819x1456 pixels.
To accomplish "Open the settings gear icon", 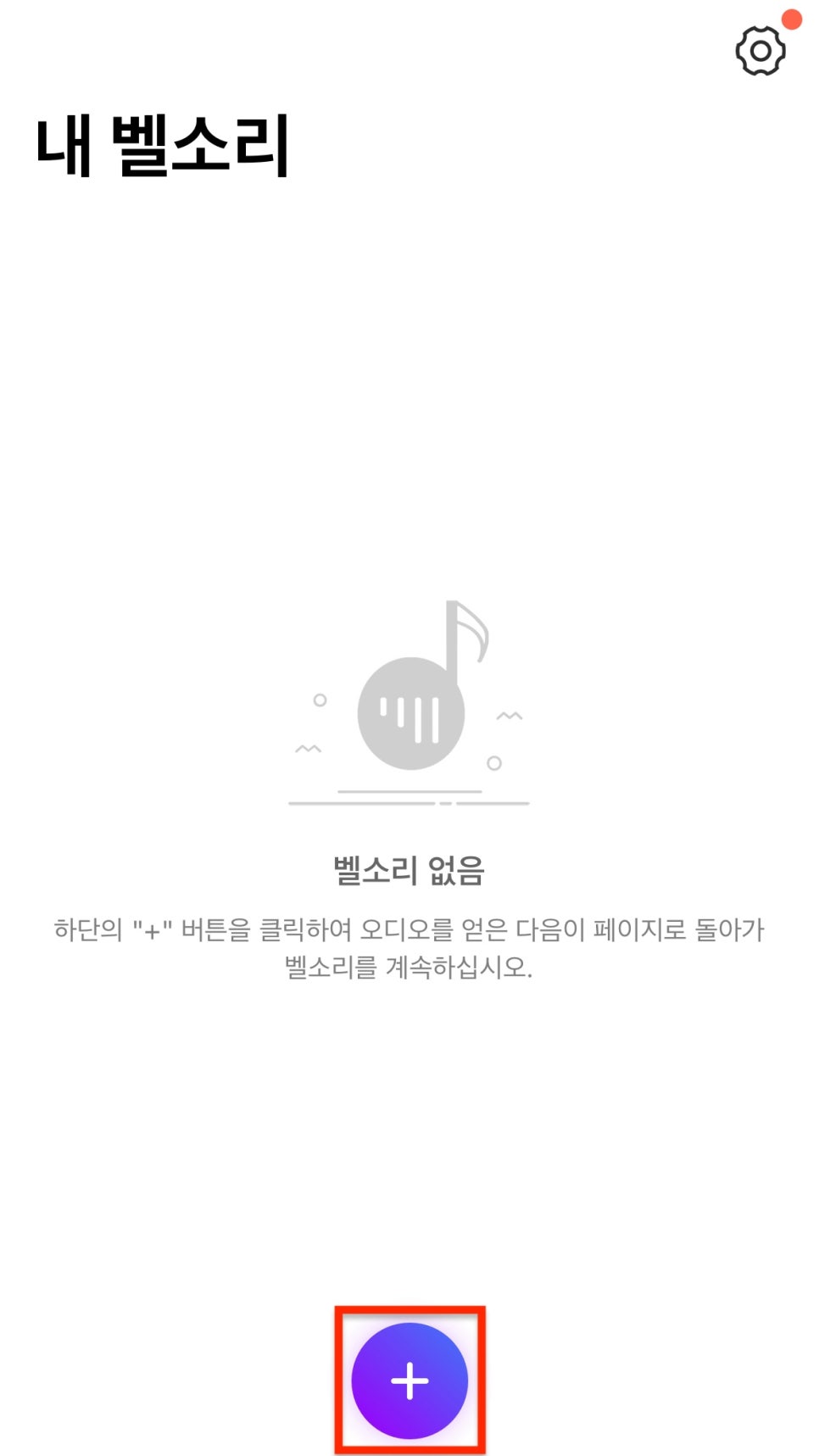I will coord(760,51).
